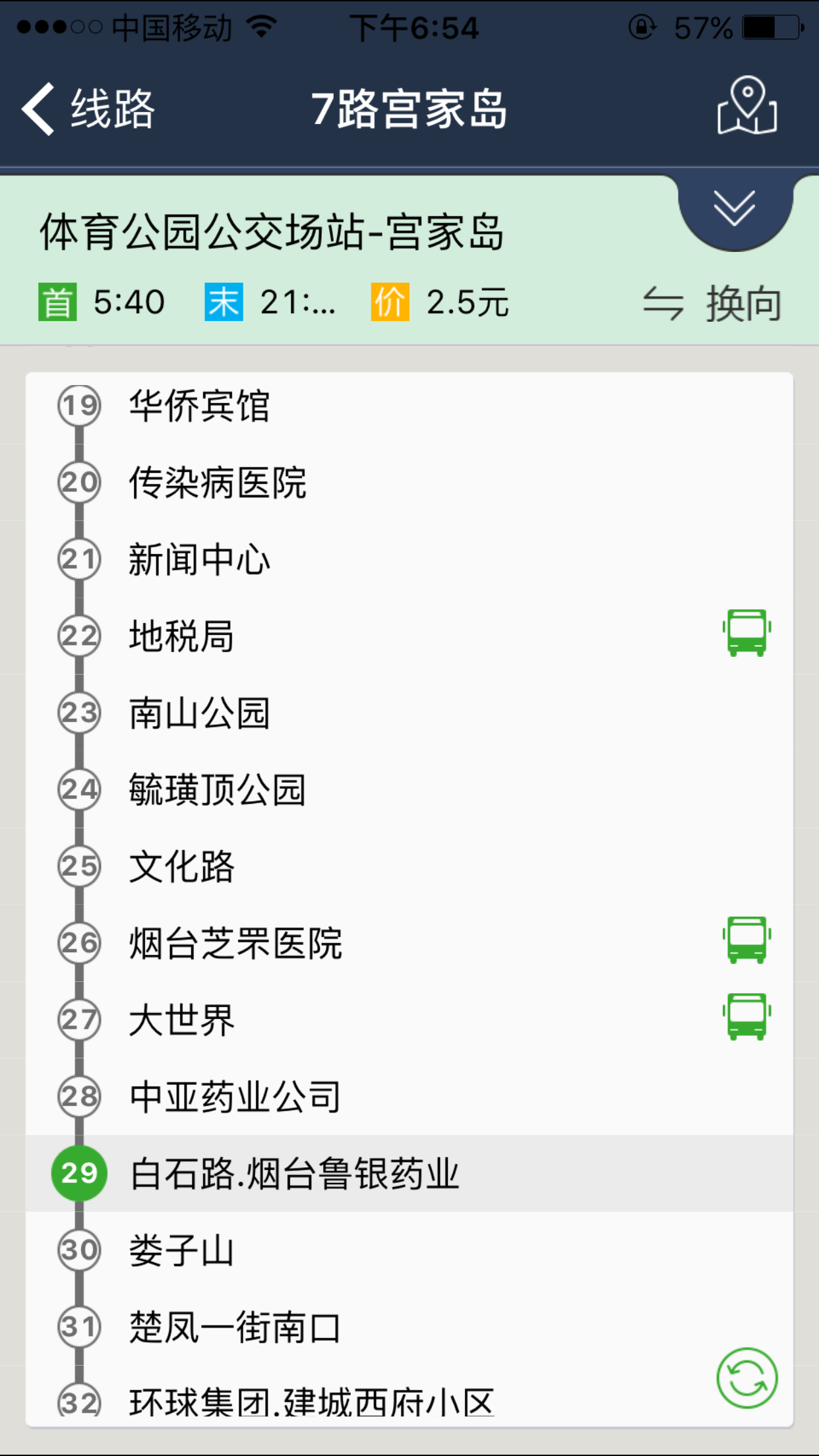Select stop 22 地税局
This screenshot has width=819, height=1456.
coord(409,636)
